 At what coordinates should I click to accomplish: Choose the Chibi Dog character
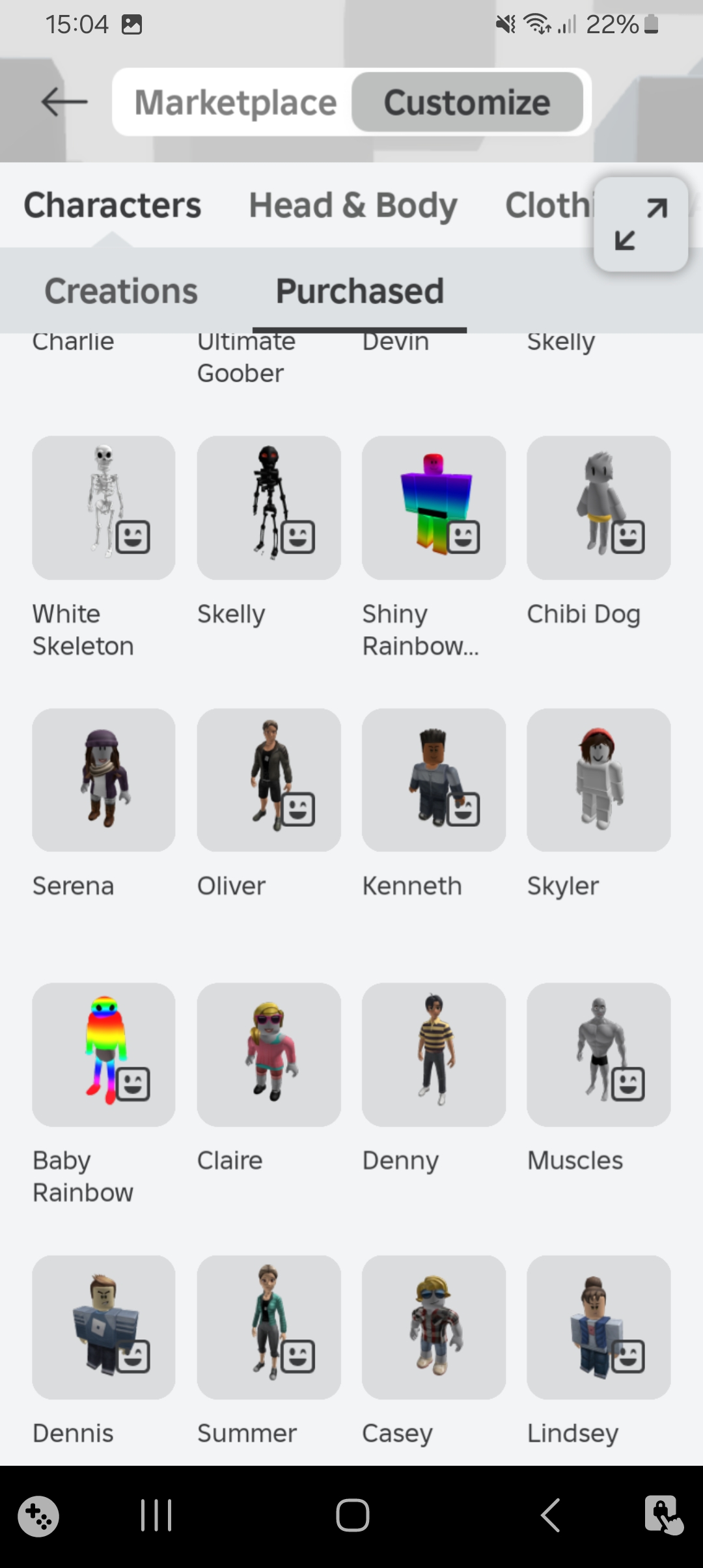[598, 508]
